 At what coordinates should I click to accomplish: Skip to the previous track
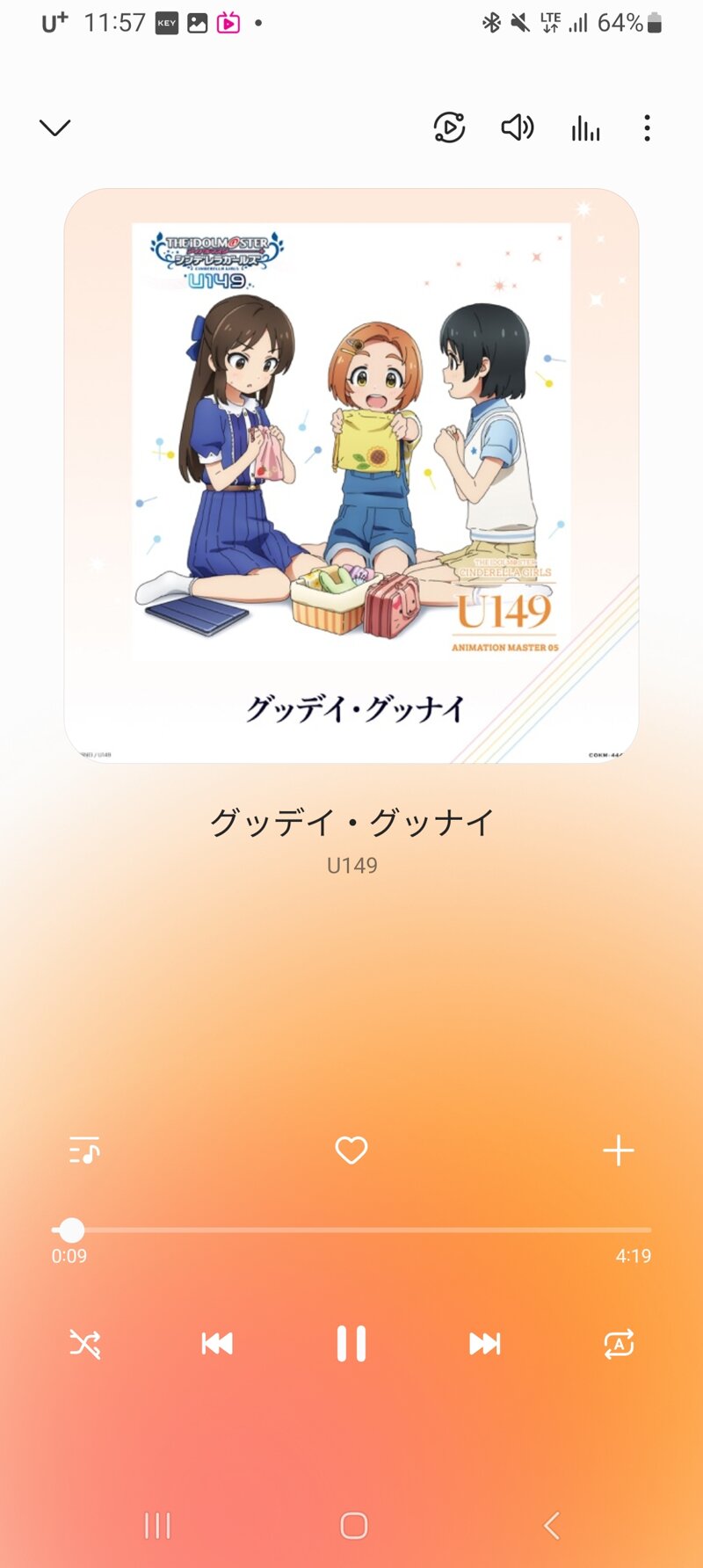(217, 1343)
